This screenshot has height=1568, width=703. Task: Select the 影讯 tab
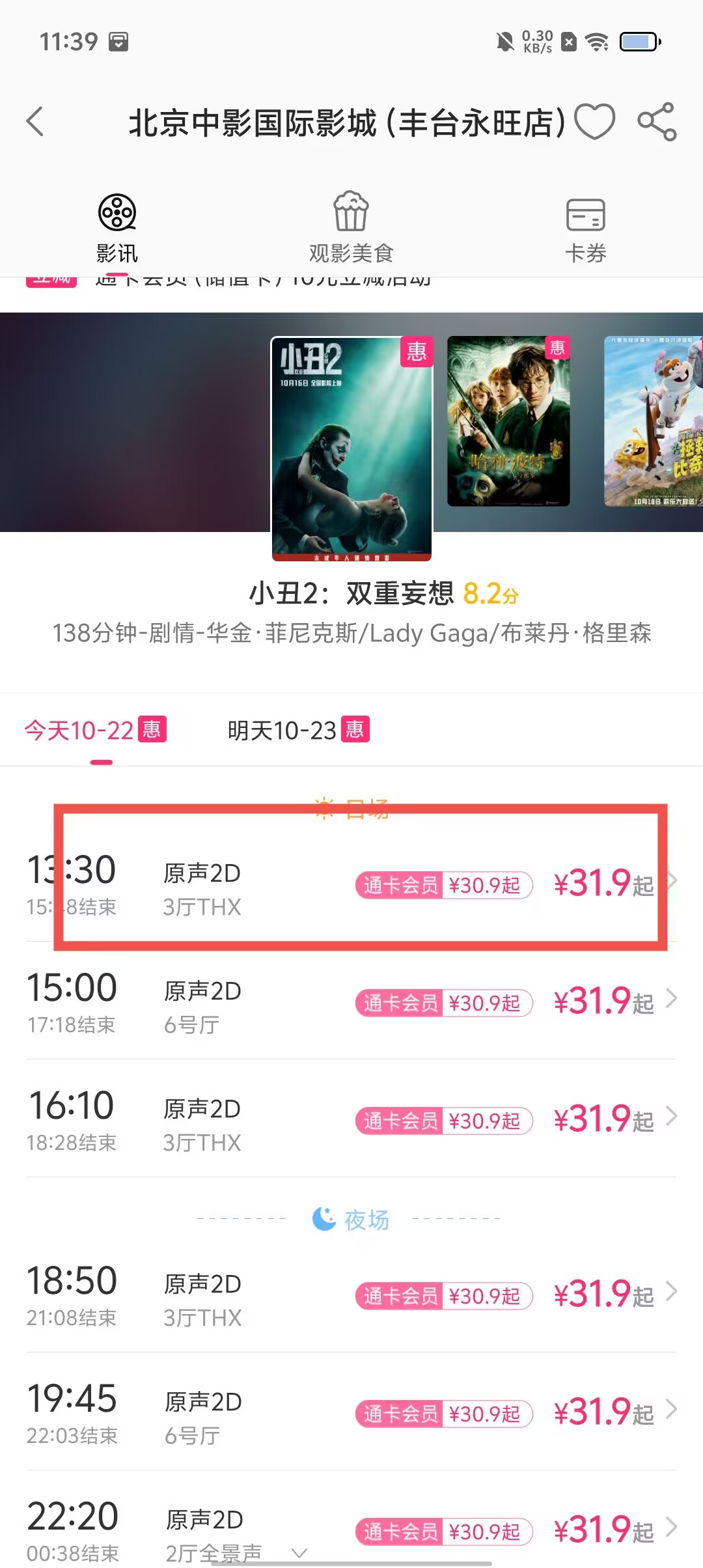pyautogui.click(x=117, y=228)
